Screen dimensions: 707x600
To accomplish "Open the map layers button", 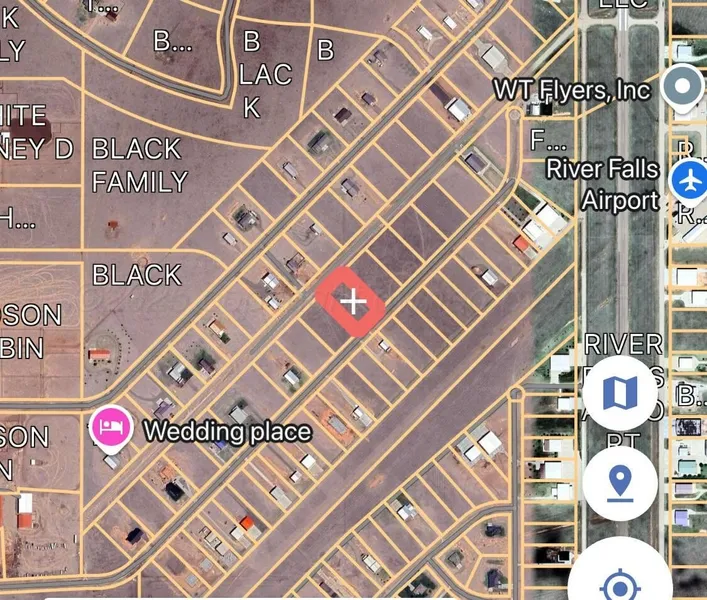I will click(619, 393).
